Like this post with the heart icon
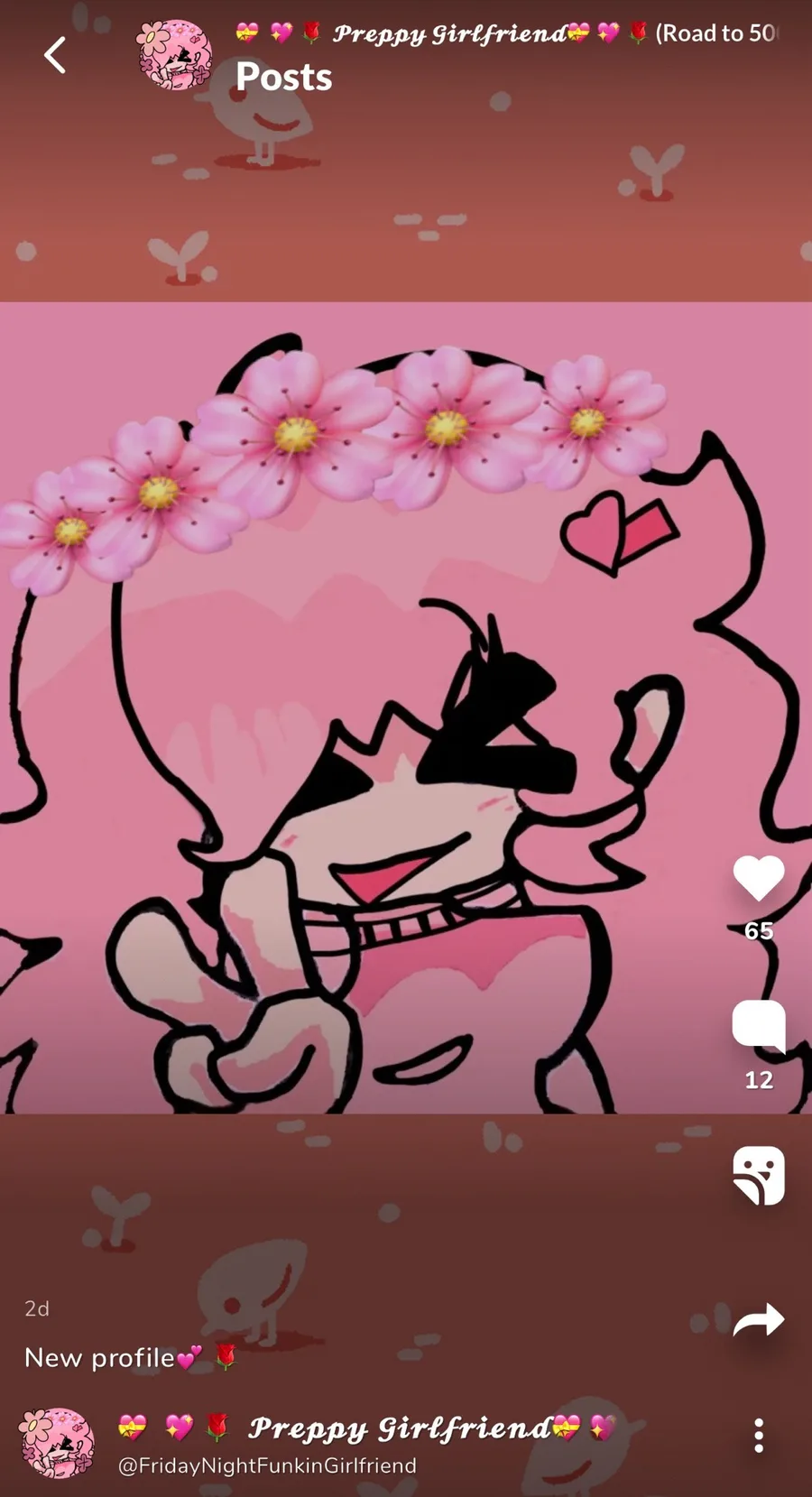 click(759, 878)
